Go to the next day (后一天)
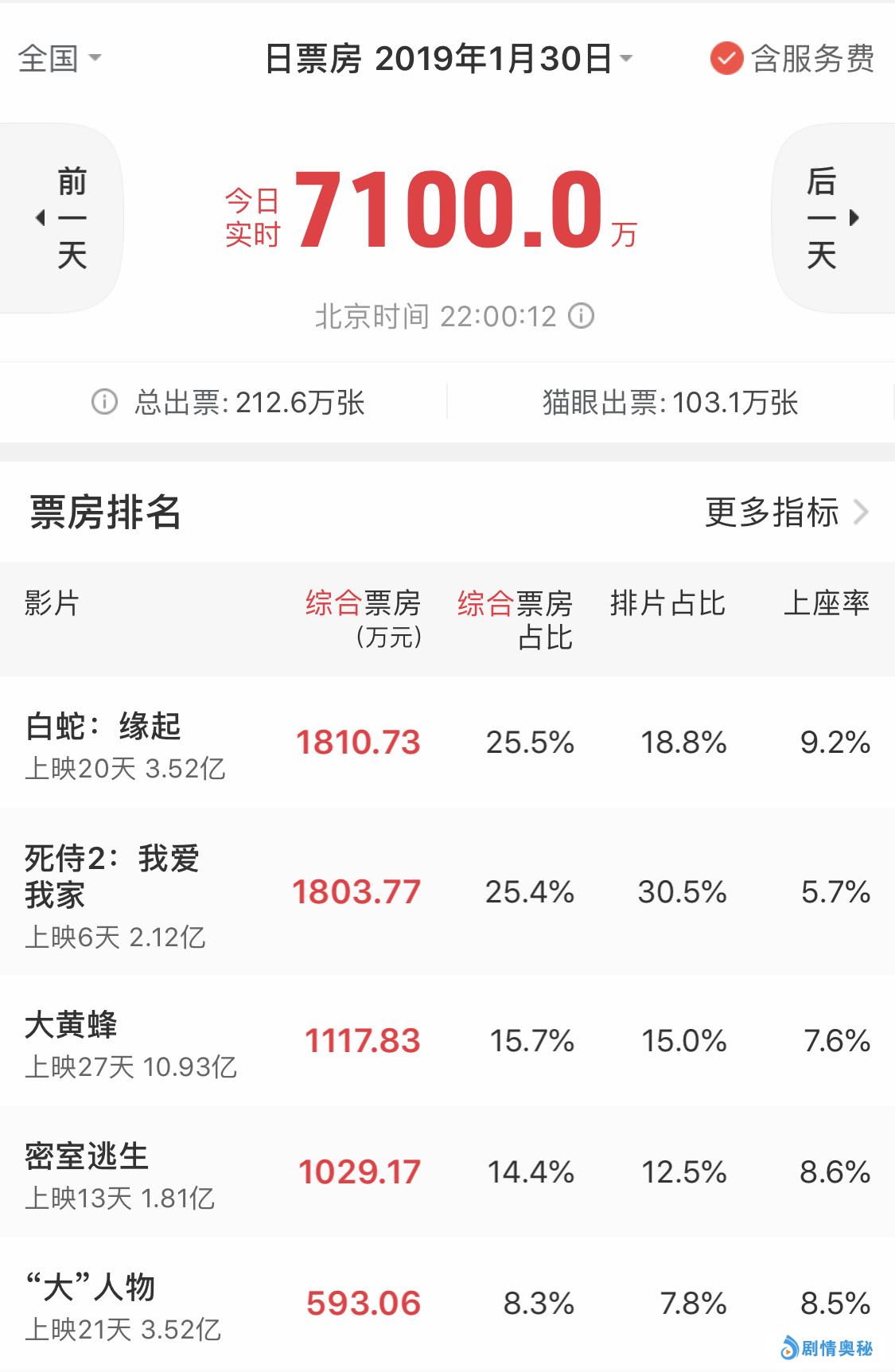 click(x=831, y=217)
